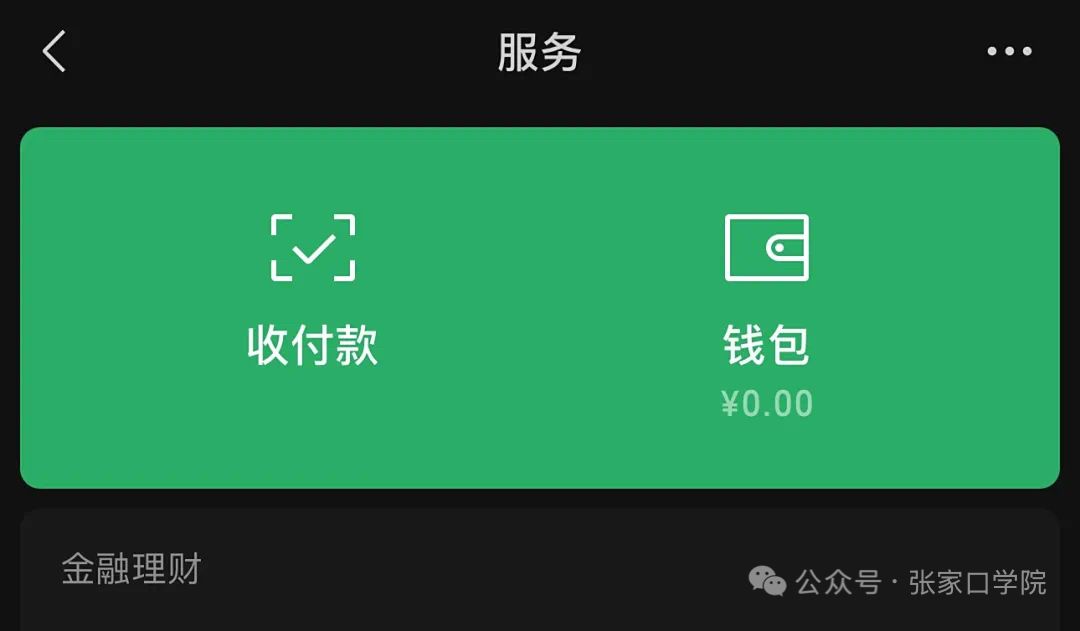Go back from the 服务 page
The height and width of the screenshot is (631, 1080).
pyautogui.click(x=55, y=51)
